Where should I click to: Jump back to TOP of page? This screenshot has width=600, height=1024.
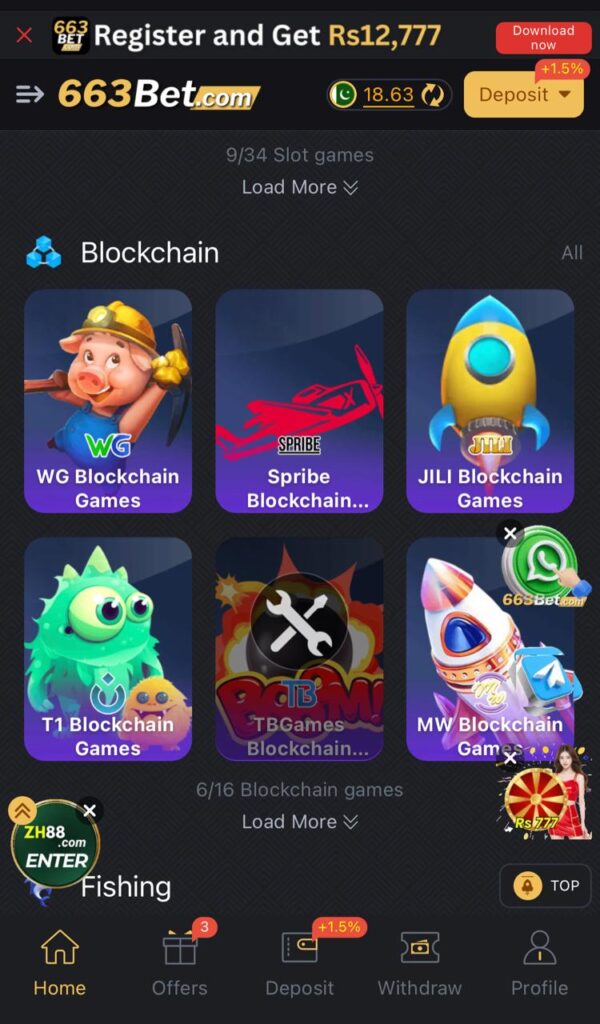coord(546,885)
